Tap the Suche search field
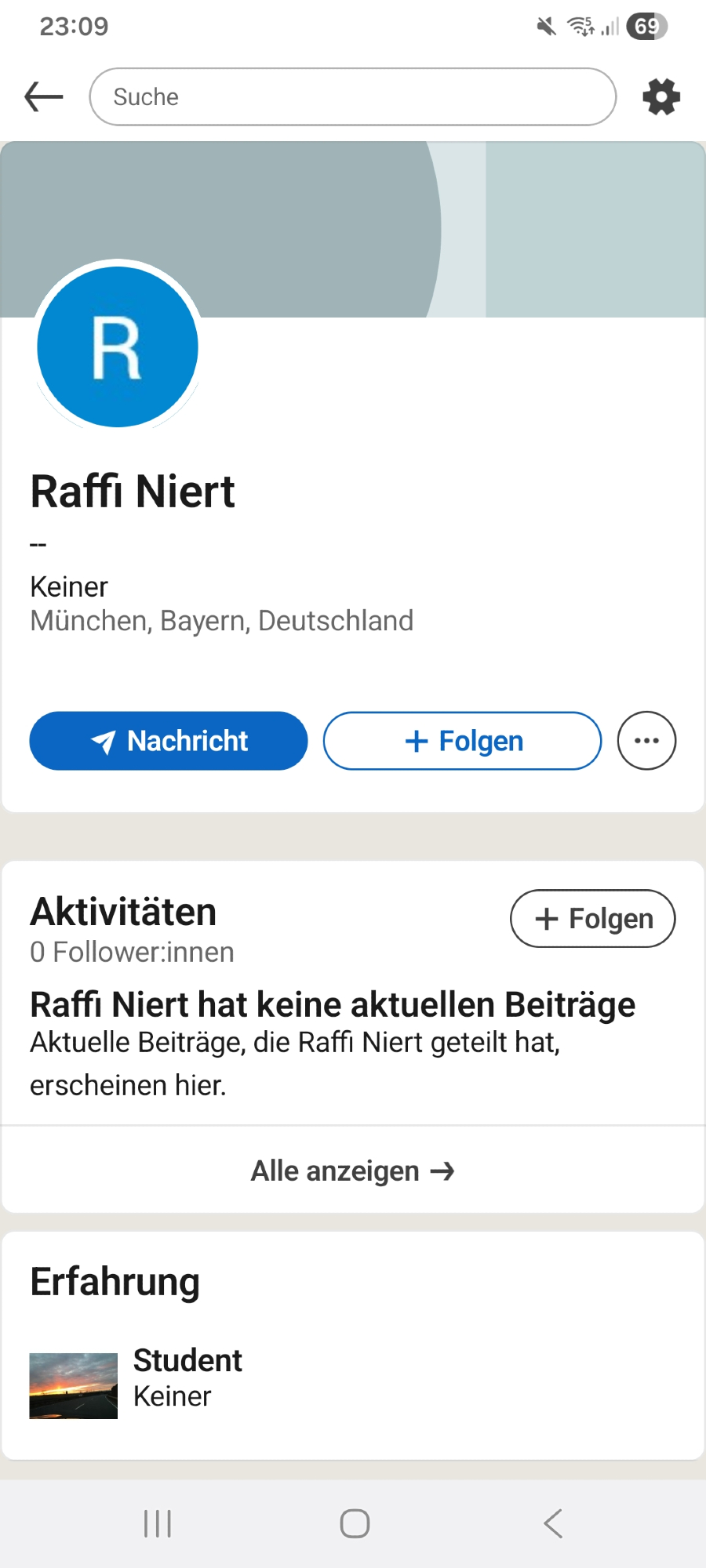Image resolution: width=706 pixels, height=1568 pixels. (x=353, y=97)
